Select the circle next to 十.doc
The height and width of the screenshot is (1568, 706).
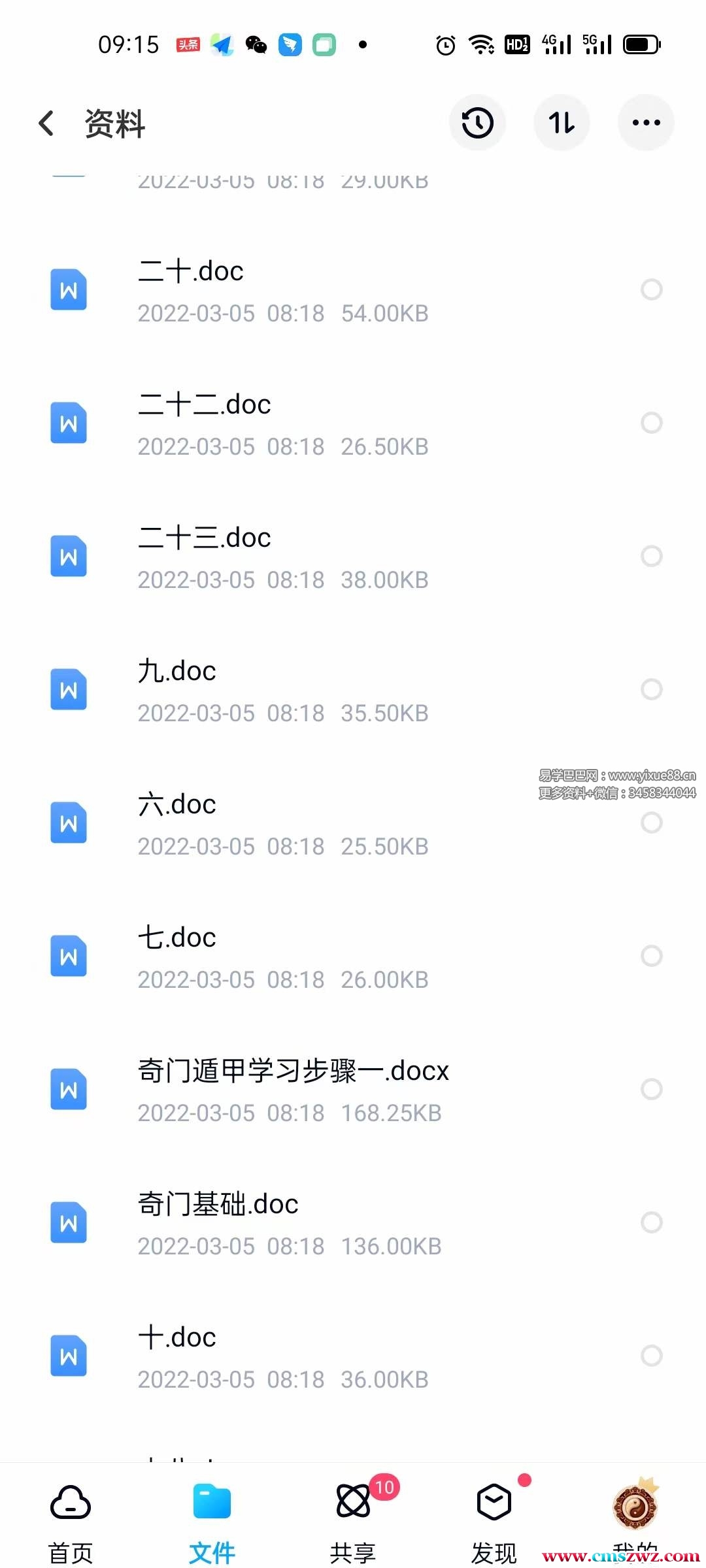(x=651, y=1356)
